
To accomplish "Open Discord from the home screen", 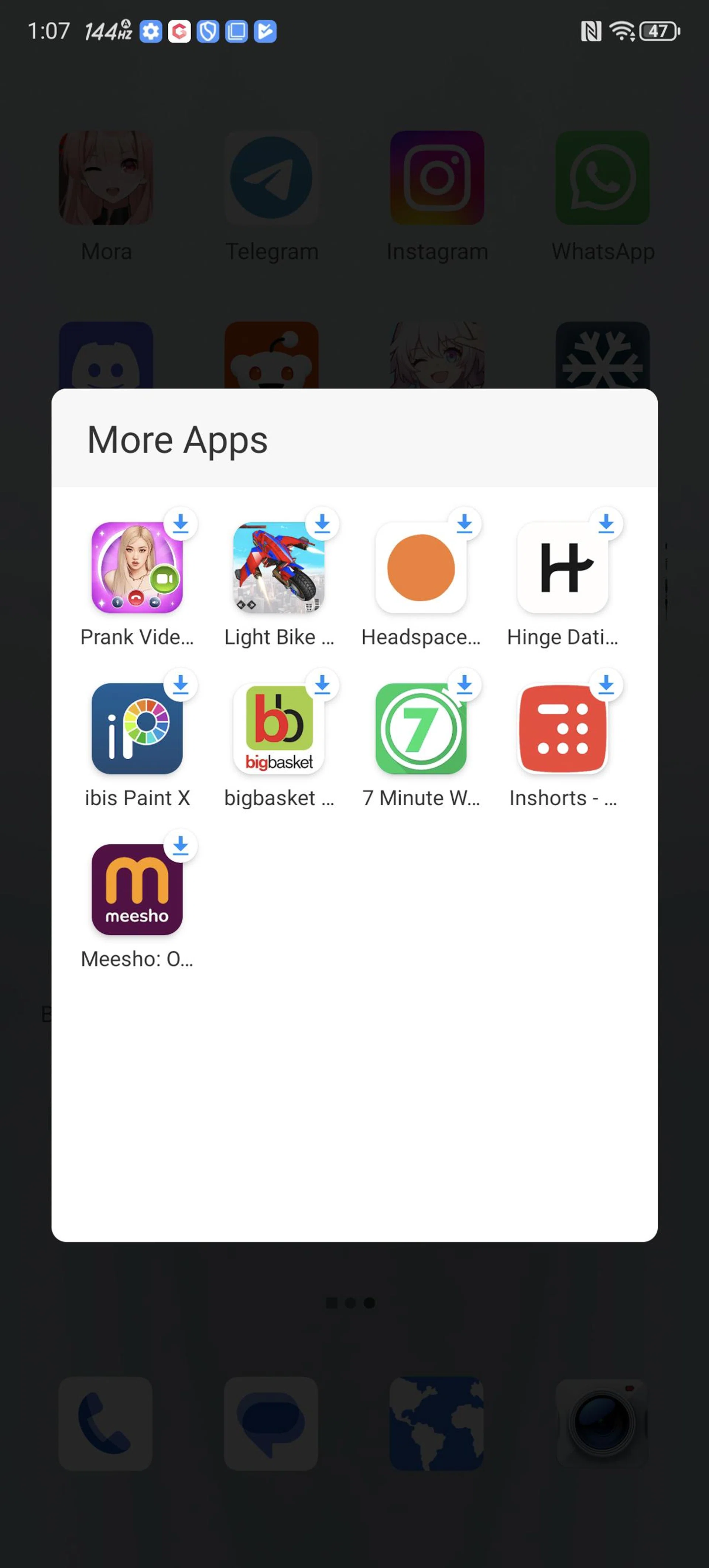I will click(106, 356).
